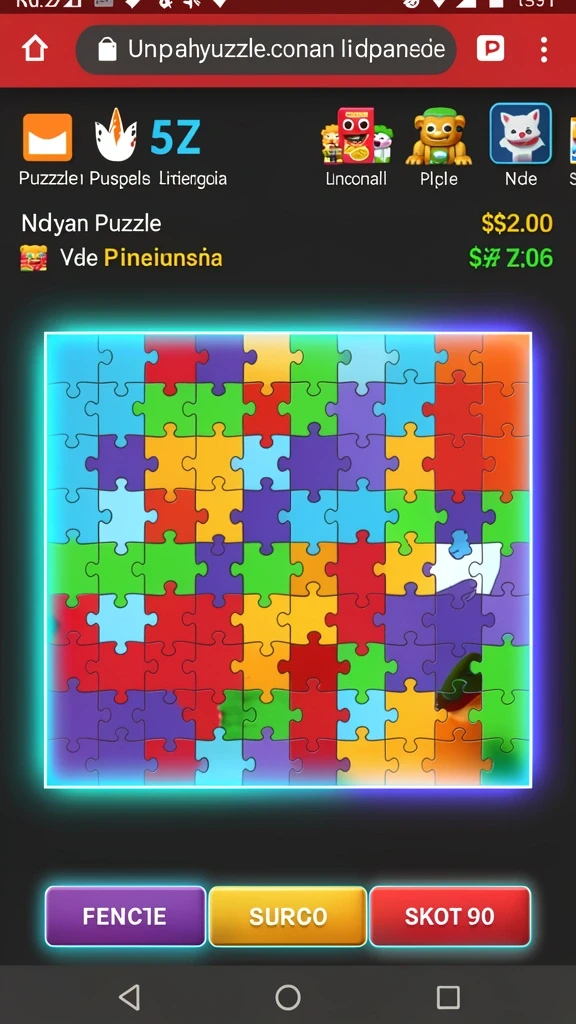Open the browser overflow menu

pos(543,49)
